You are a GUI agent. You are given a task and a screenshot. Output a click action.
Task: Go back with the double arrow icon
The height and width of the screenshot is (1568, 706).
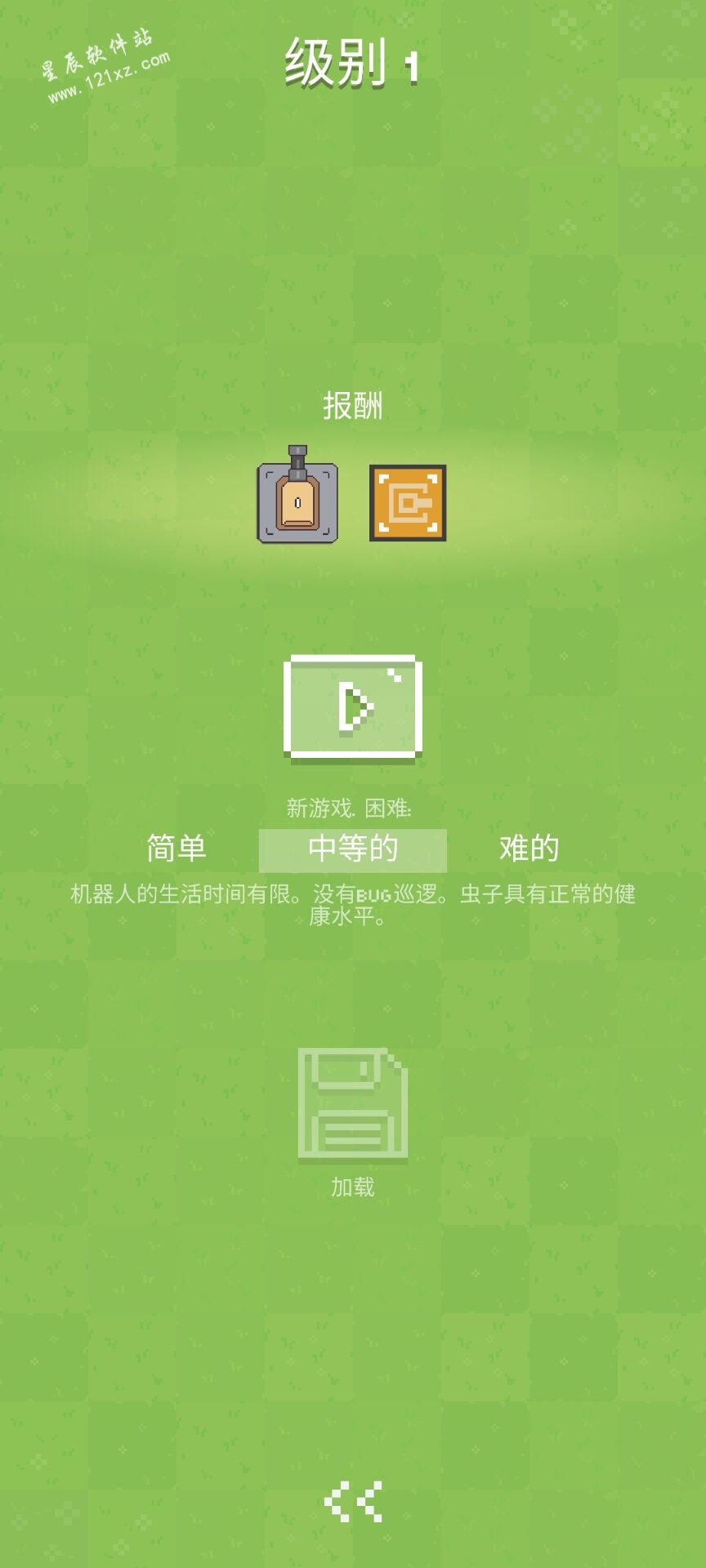[x=353, y=1501]
